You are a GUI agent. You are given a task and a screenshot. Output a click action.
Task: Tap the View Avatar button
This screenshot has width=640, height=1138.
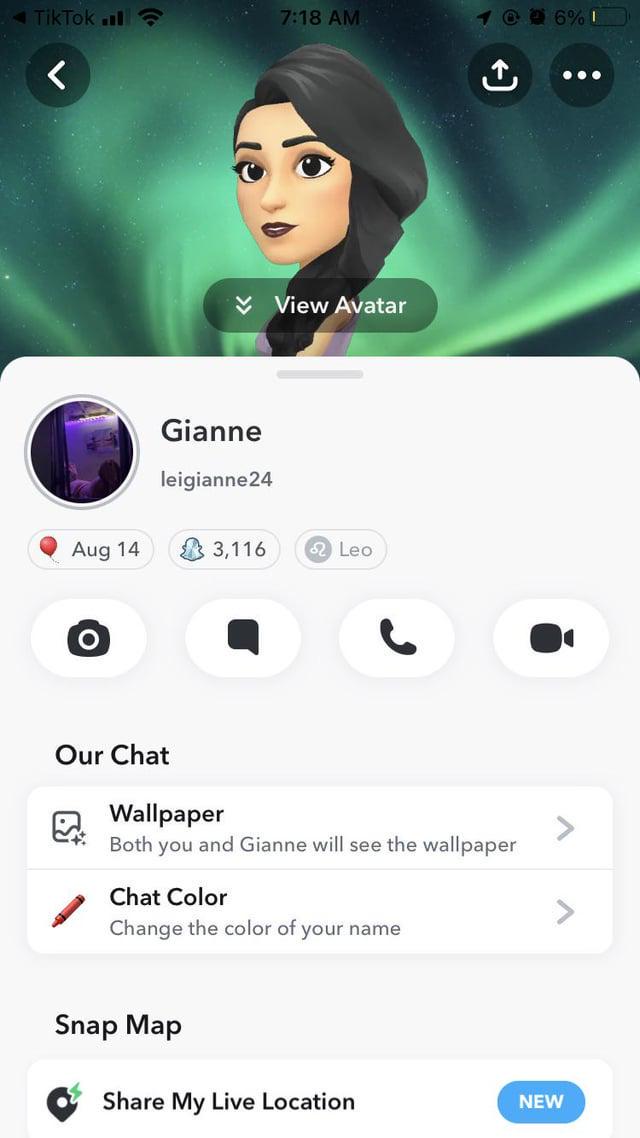coord(320,305)
